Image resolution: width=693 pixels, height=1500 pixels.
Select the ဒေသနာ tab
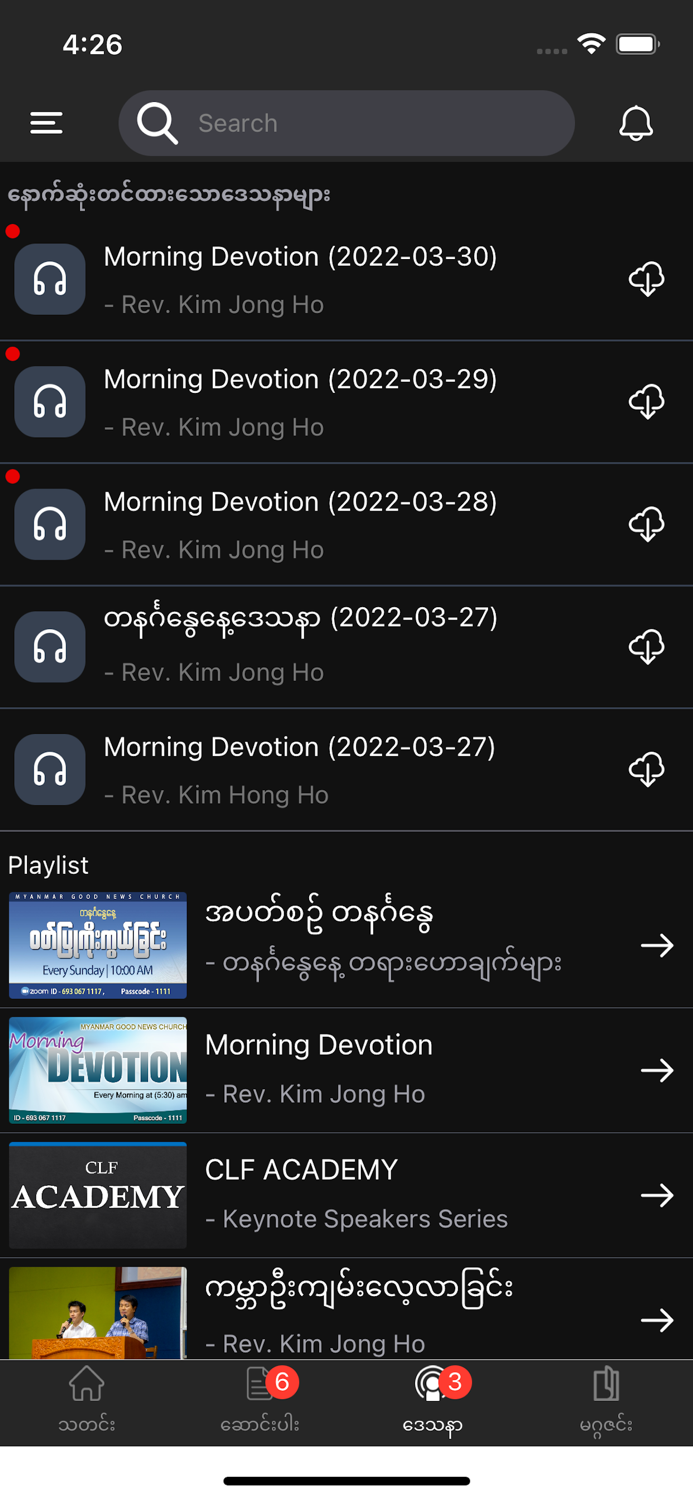click(432, 1400)
